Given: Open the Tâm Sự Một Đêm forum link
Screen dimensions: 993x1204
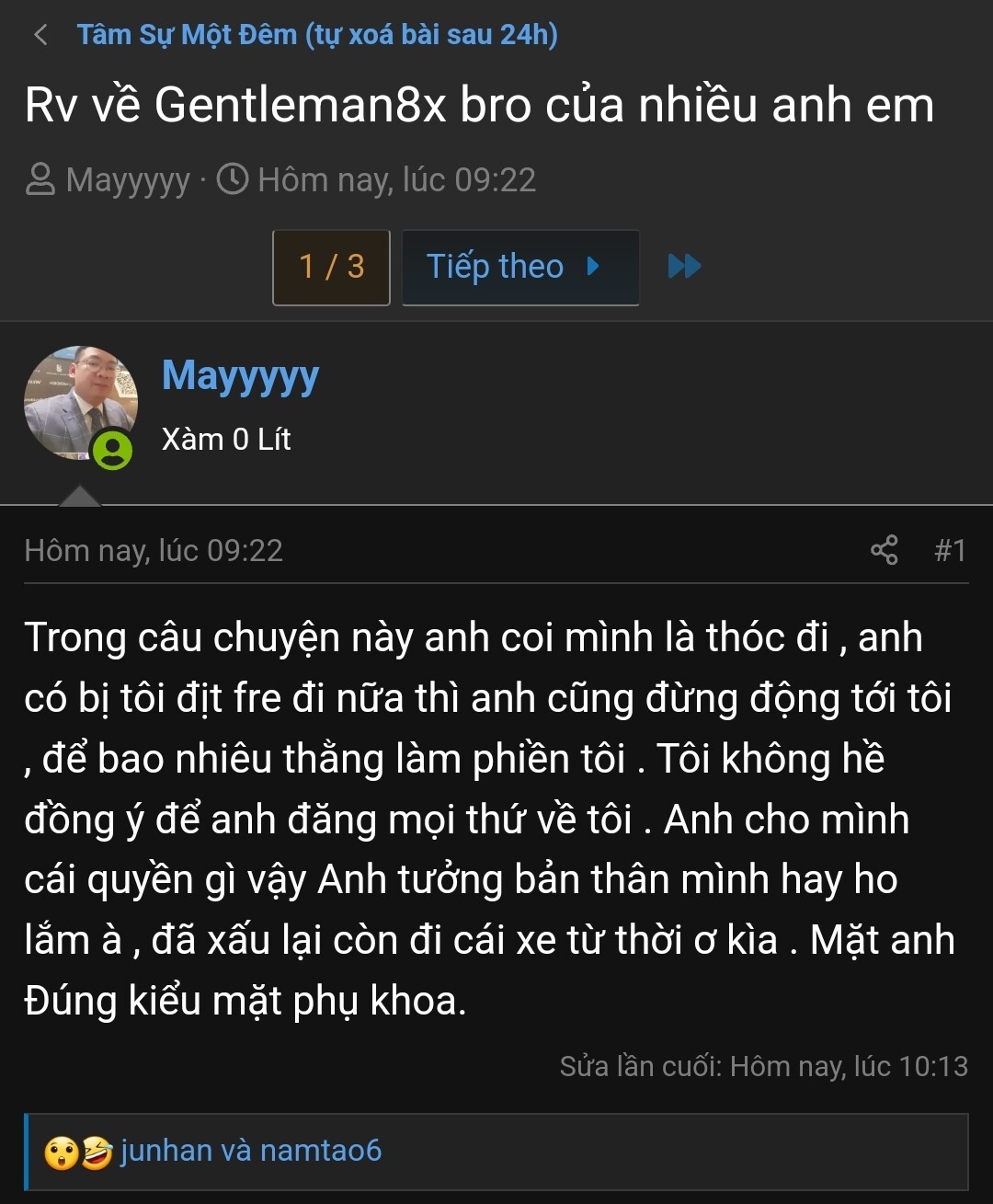Looking at the screenshot, I should click(317, 35).
